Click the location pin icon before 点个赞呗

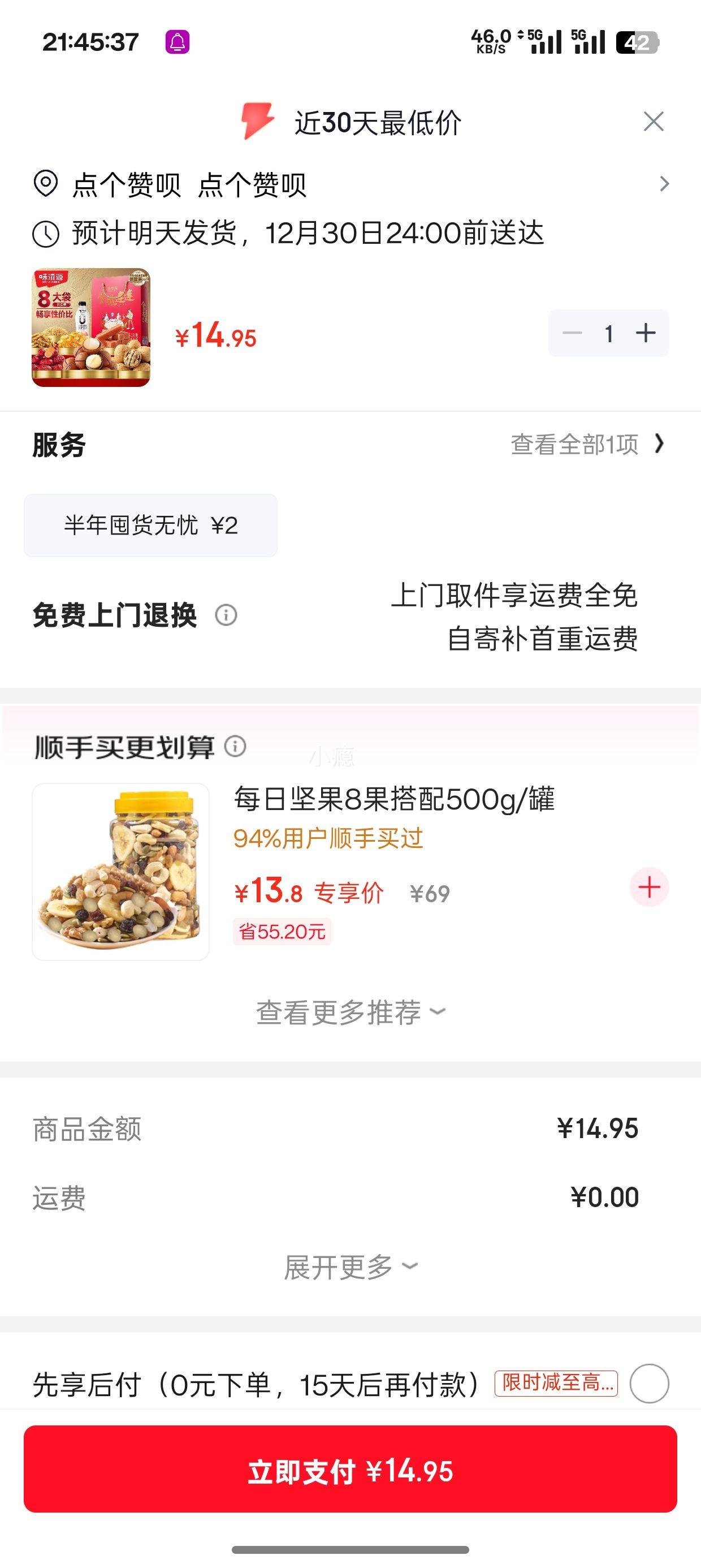pos(48,183)
